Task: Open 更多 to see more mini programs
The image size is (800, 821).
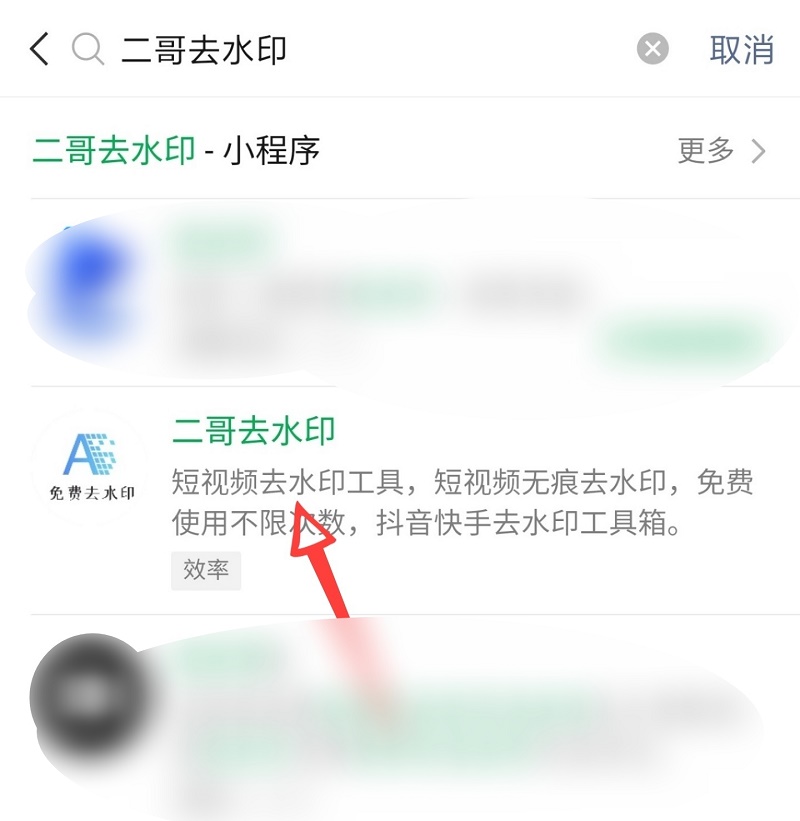Action: [721, 151]
